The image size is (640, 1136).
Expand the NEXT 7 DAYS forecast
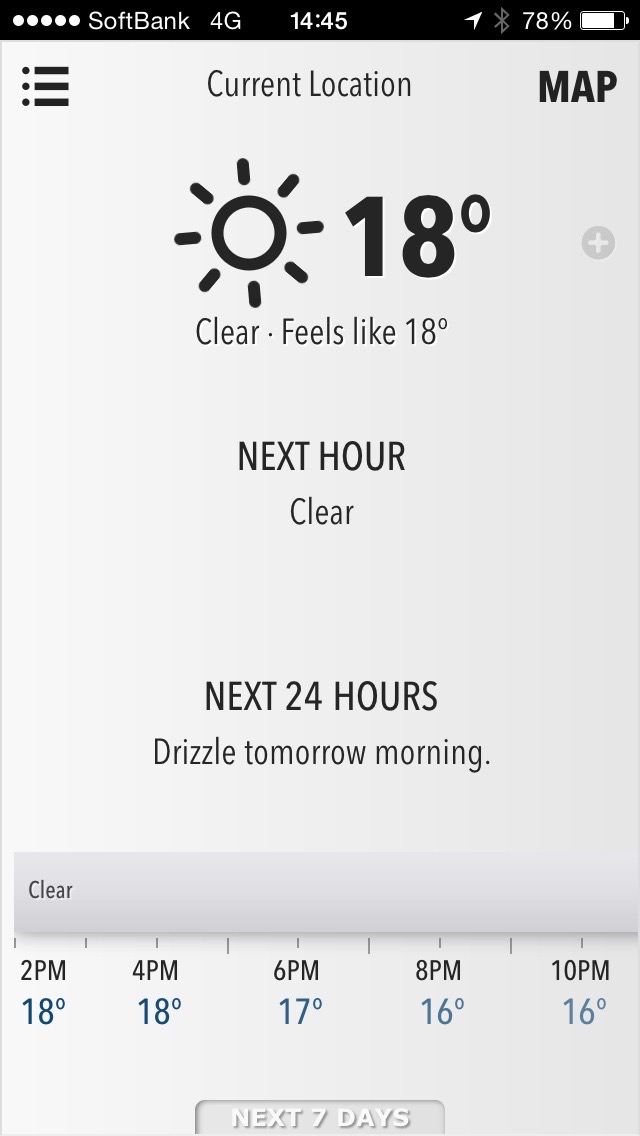pyautogui.click(x=320, y=1117)
